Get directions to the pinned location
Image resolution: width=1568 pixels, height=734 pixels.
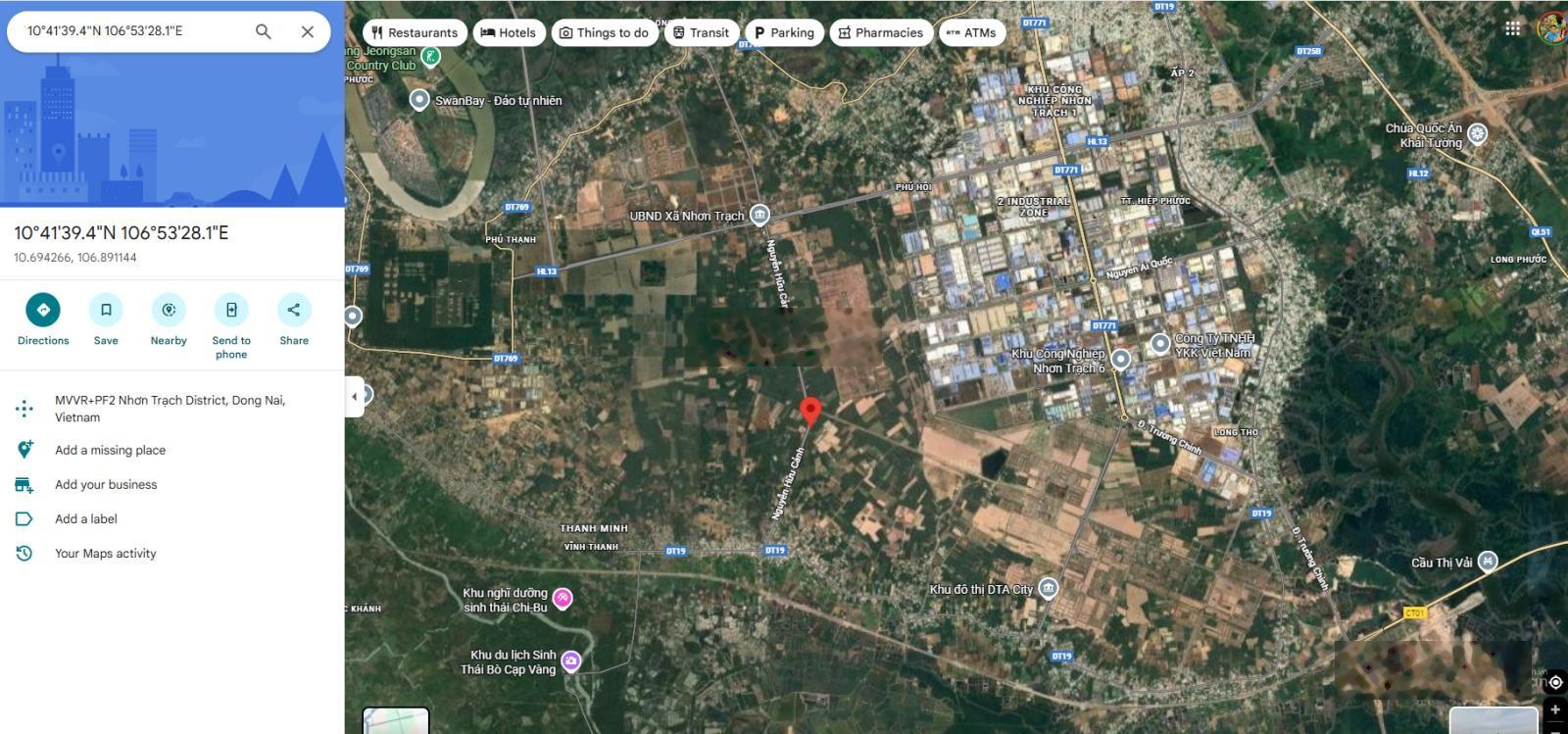(x=43, y=310)
